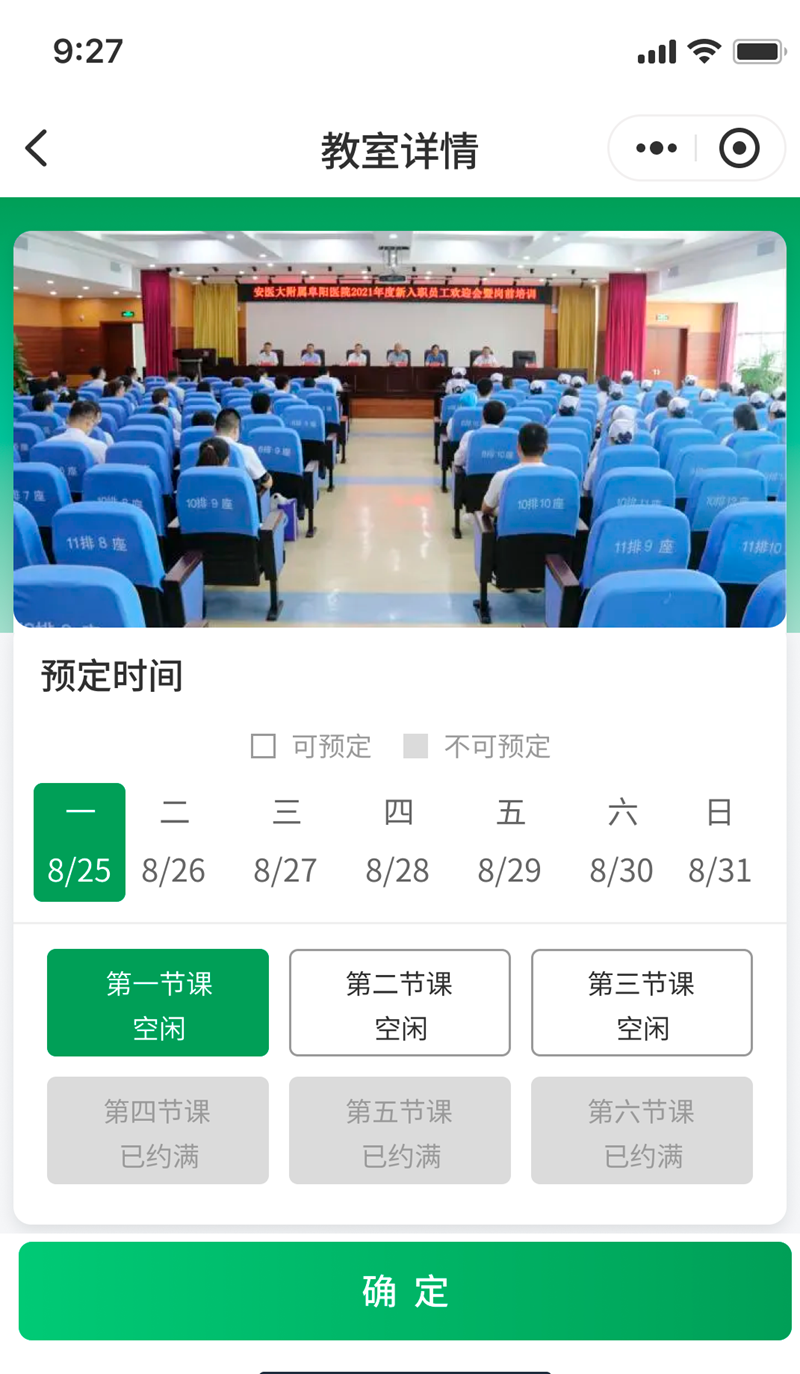Pick Friday 8/29
The width and height of the screenshot is (800, 1374).
coord(510,842)
